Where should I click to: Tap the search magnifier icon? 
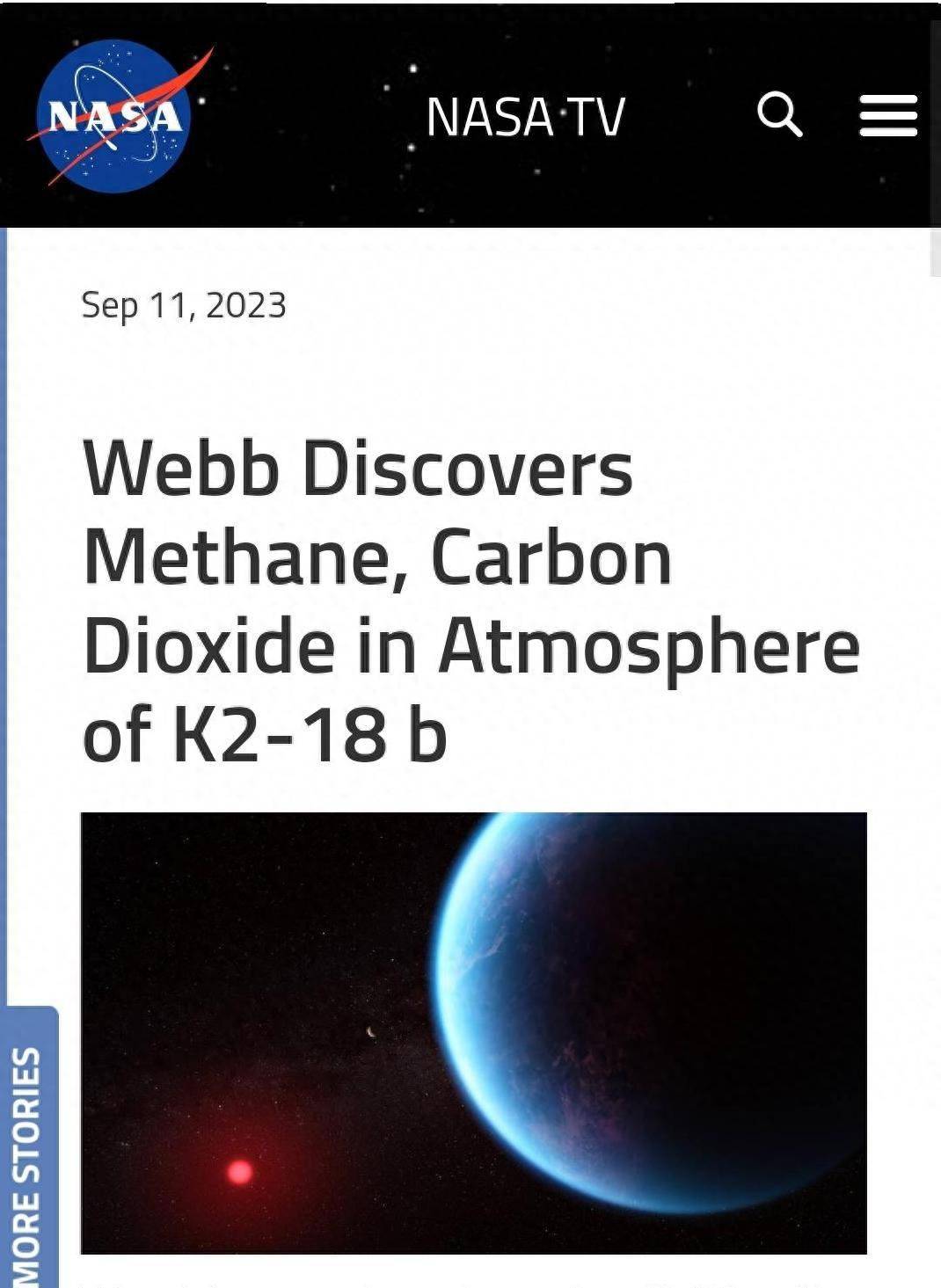coord(780,115)
